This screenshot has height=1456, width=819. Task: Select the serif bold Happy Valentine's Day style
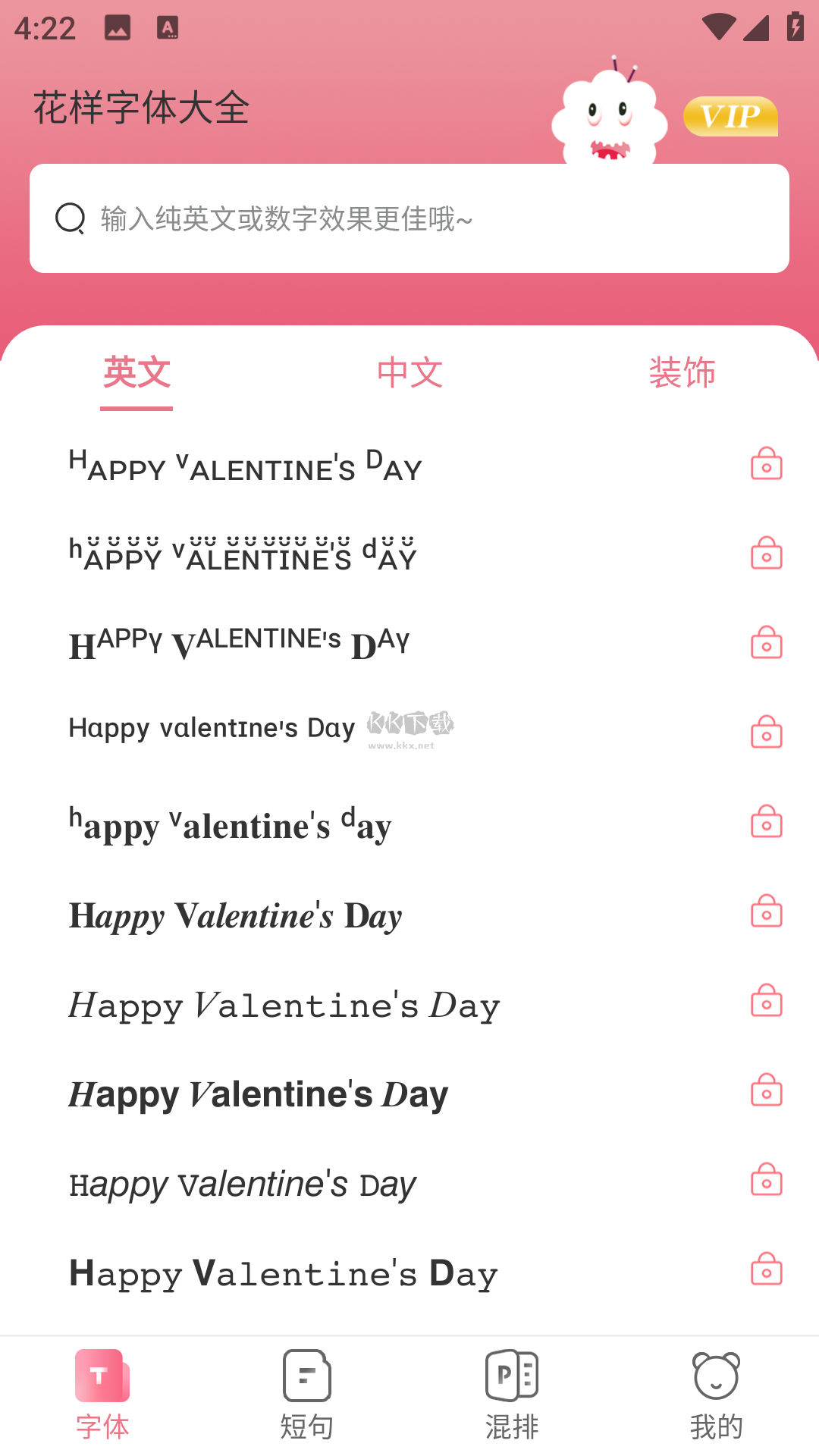click(x=235, y=915)
